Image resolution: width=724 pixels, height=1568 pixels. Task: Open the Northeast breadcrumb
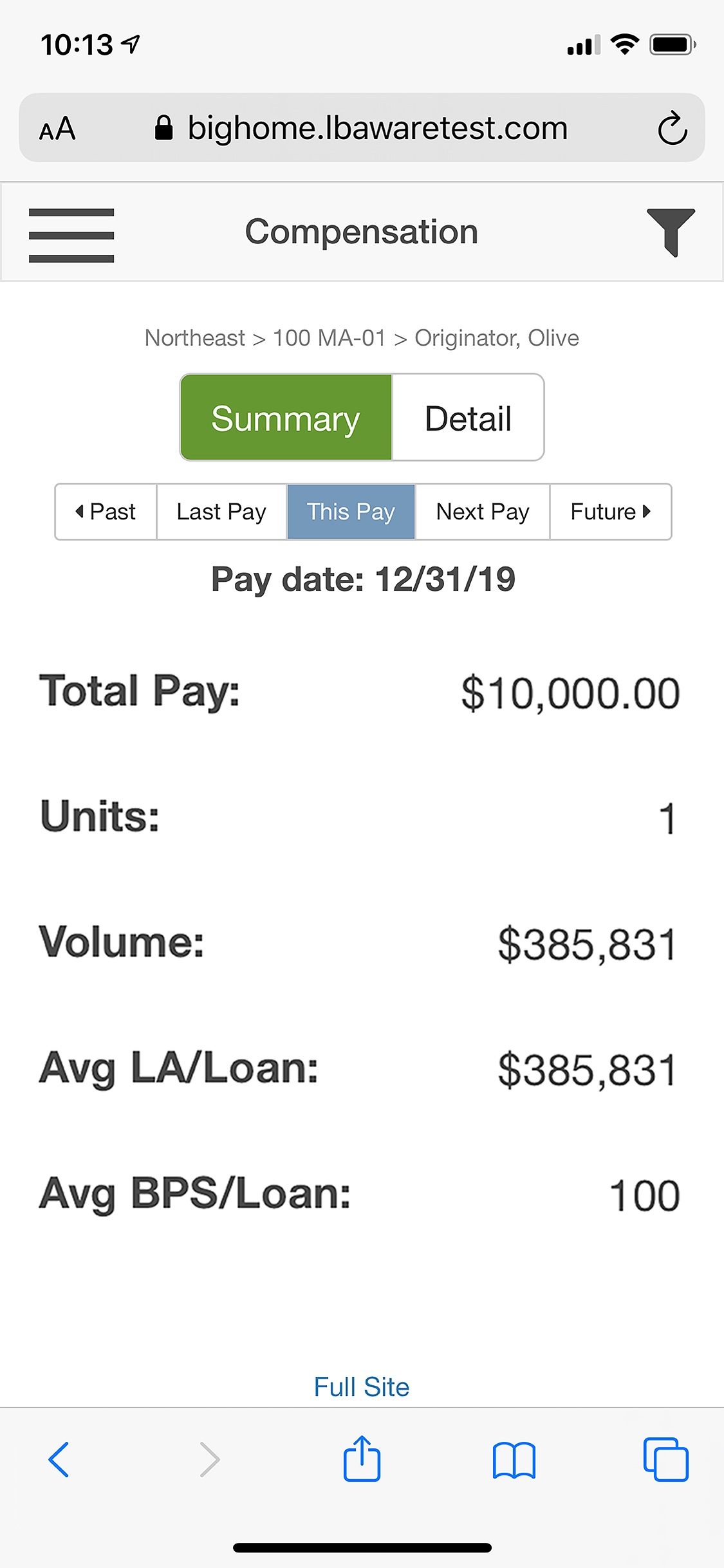pyautogui.click(x=194, y=338)
